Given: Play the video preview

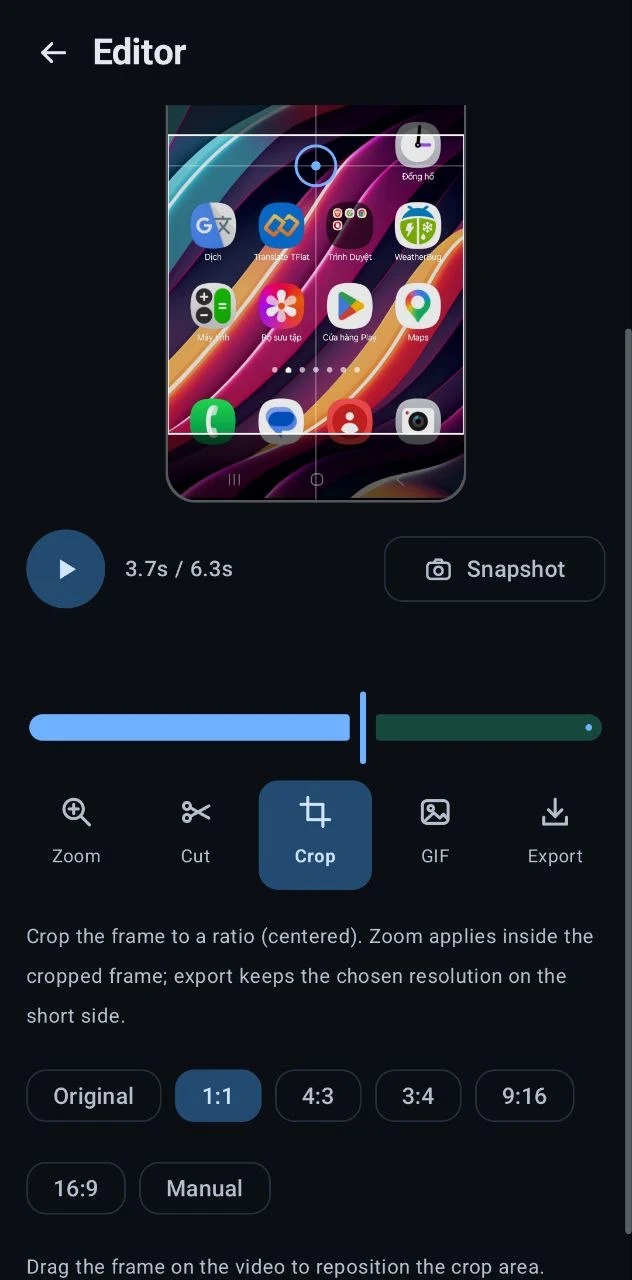Looking at the screenshot, I should pyautogui.click(x=66, y=569).
